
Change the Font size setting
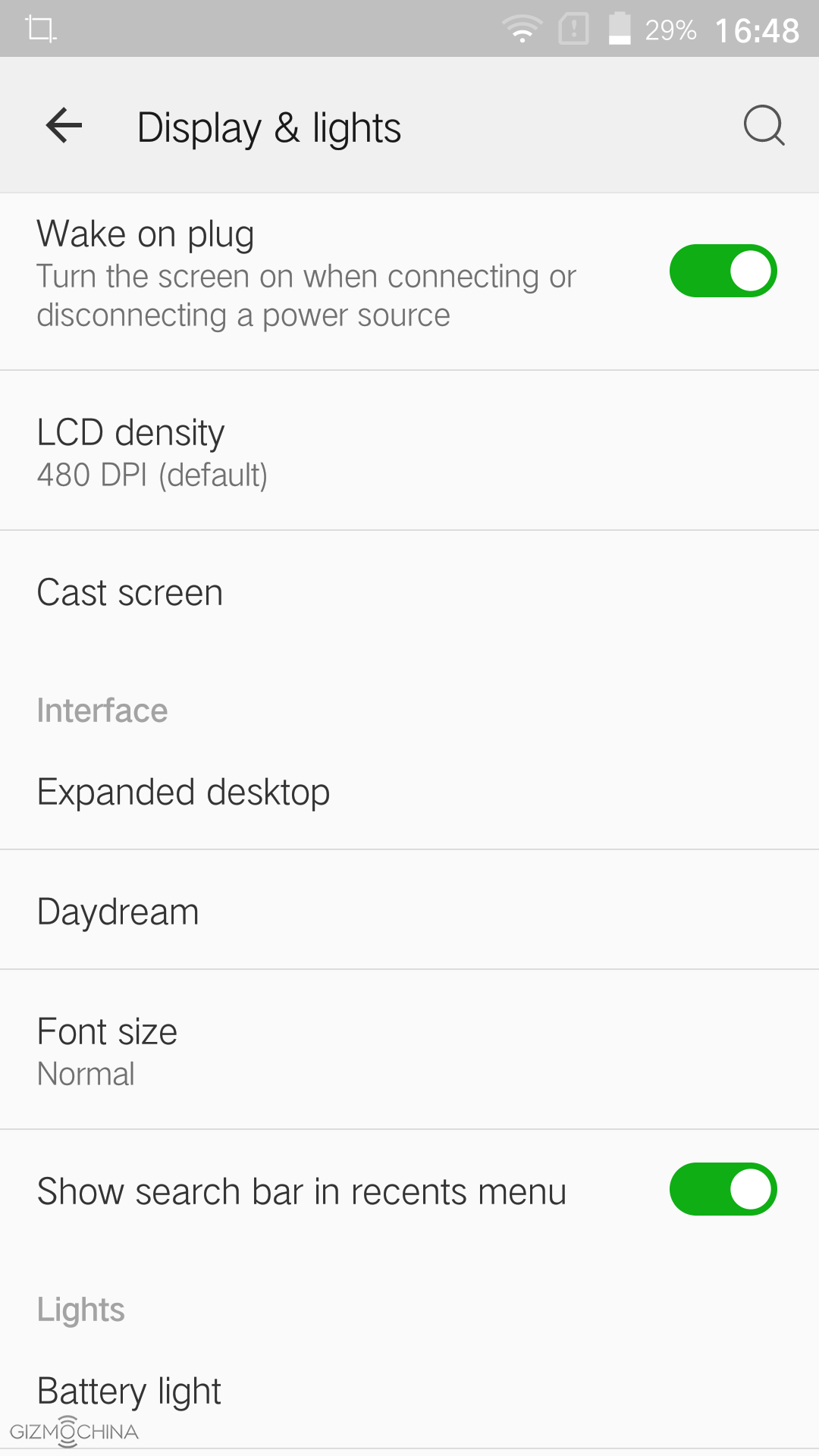(x=409, y=1051)
